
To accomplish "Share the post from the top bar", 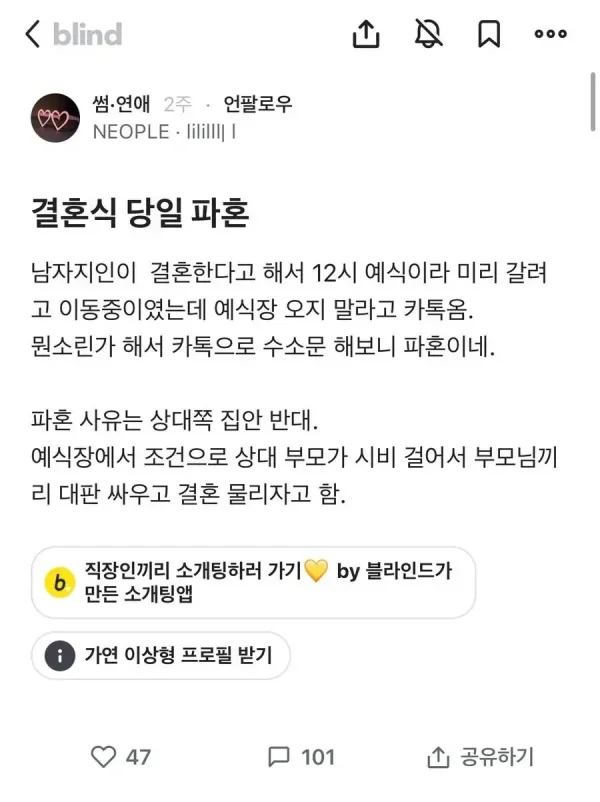I will (x=367, y=35).
